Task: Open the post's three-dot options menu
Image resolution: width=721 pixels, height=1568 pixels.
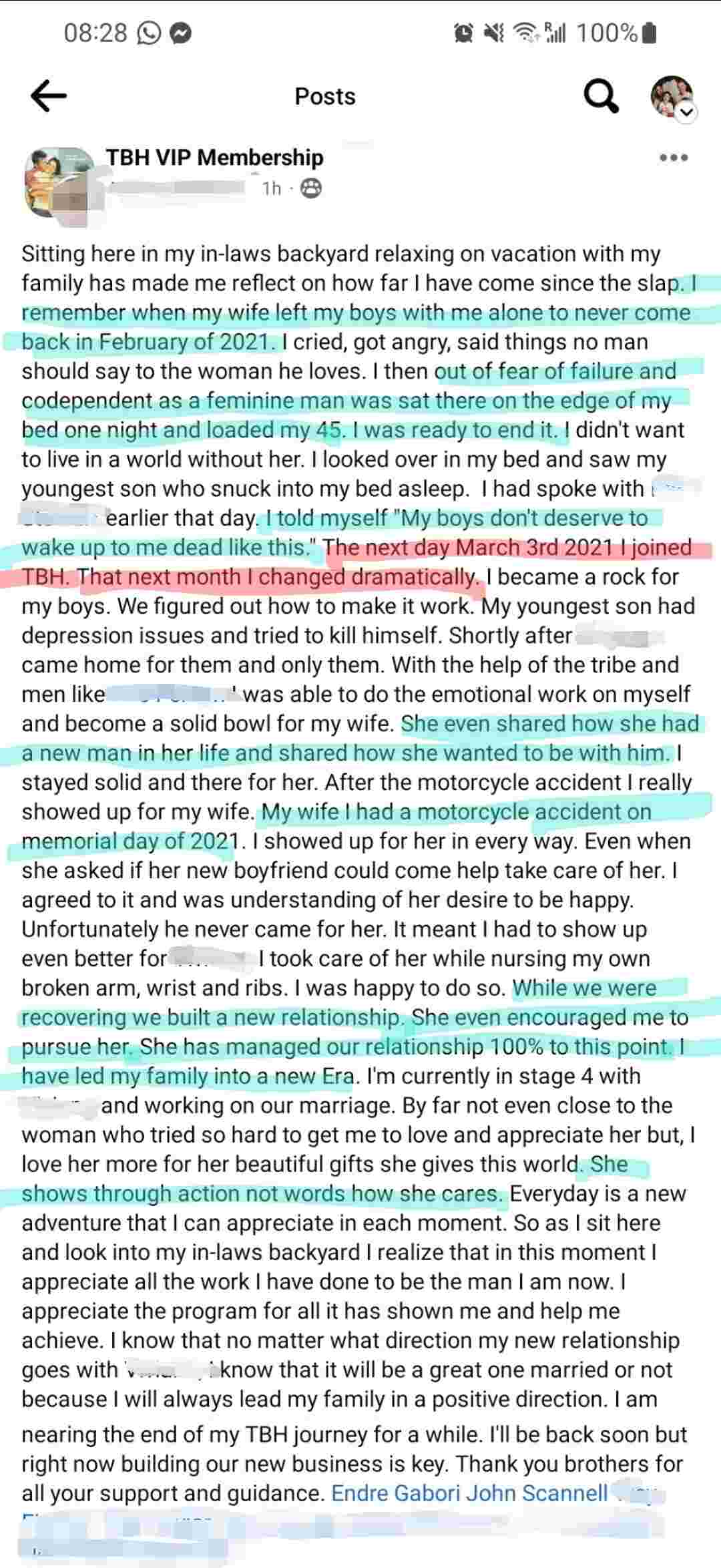Action: coord(673,158)
